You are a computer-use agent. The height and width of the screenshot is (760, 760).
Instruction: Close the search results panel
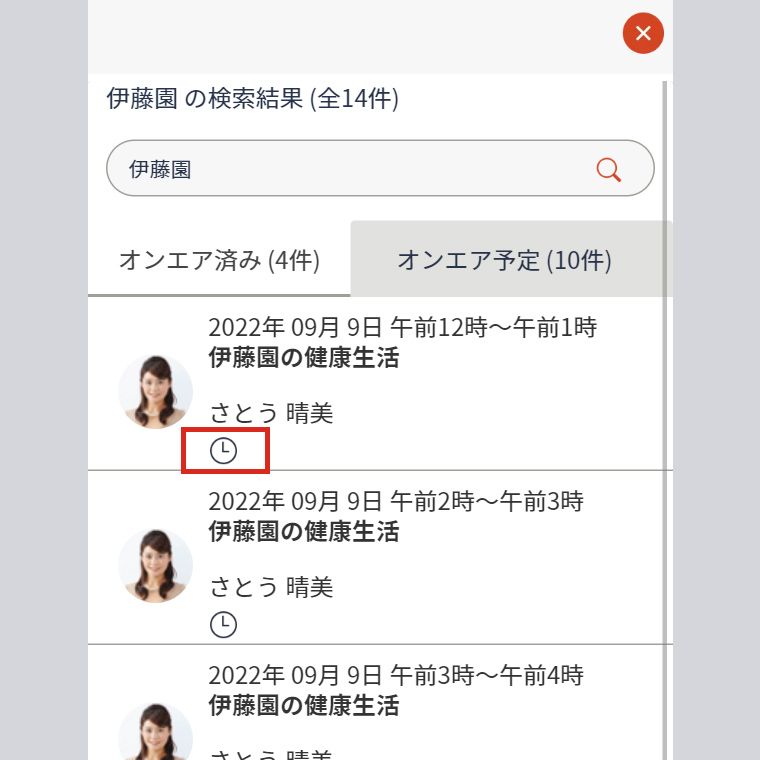[643, 34]
